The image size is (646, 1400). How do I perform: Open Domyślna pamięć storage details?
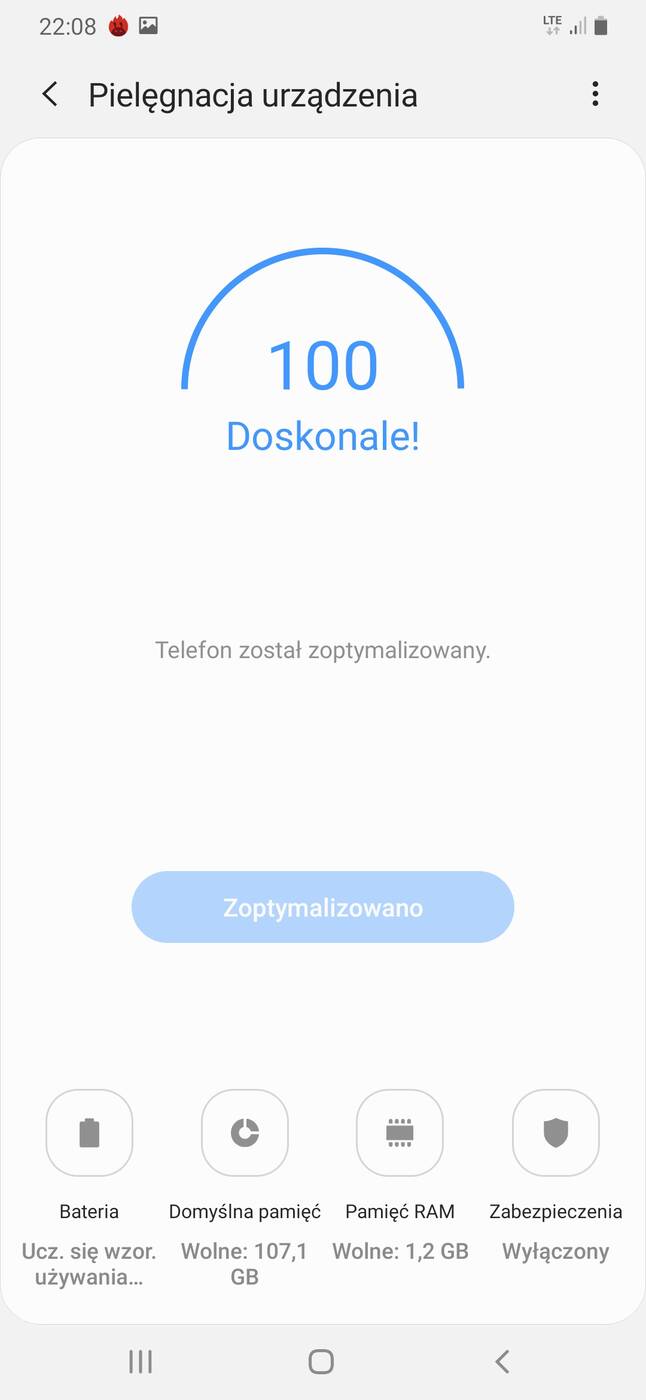[245, 1133]
